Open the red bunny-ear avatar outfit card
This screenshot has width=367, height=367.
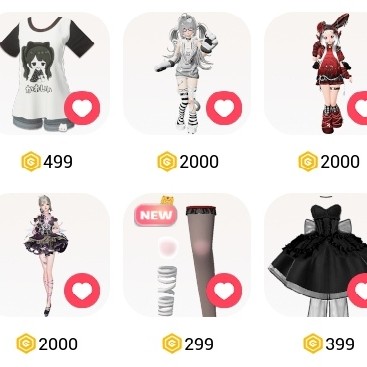[x=316, y=74]
